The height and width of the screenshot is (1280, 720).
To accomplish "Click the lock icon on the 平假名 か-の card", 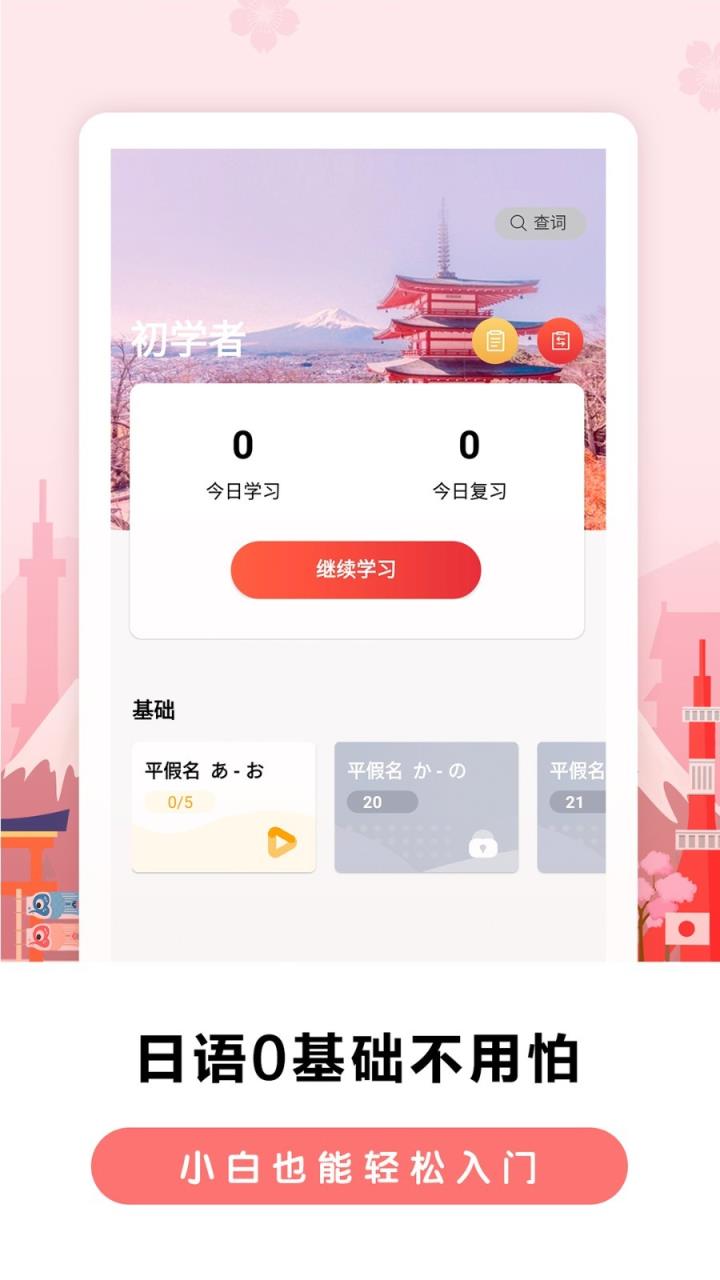I will tap(482, 845).
